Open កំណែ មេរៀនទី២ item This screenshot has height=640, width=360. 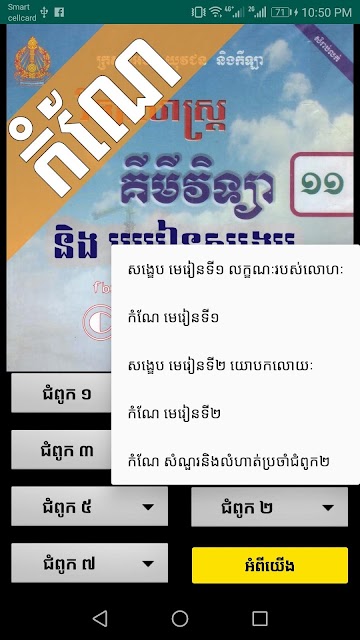(x=236, y=413)
